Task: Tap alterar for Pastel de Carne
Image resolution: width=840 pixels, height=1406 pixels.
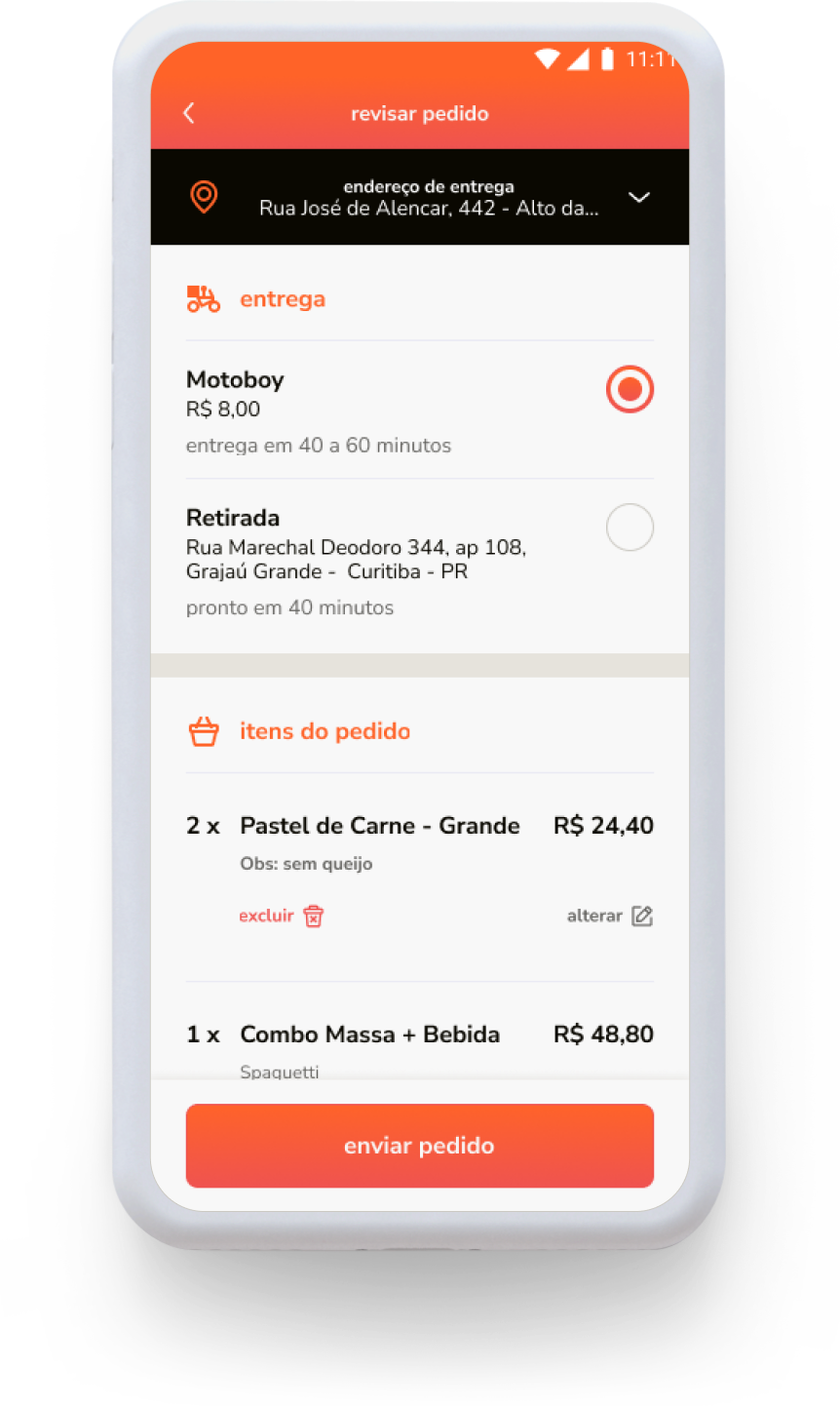Action: 609,916
